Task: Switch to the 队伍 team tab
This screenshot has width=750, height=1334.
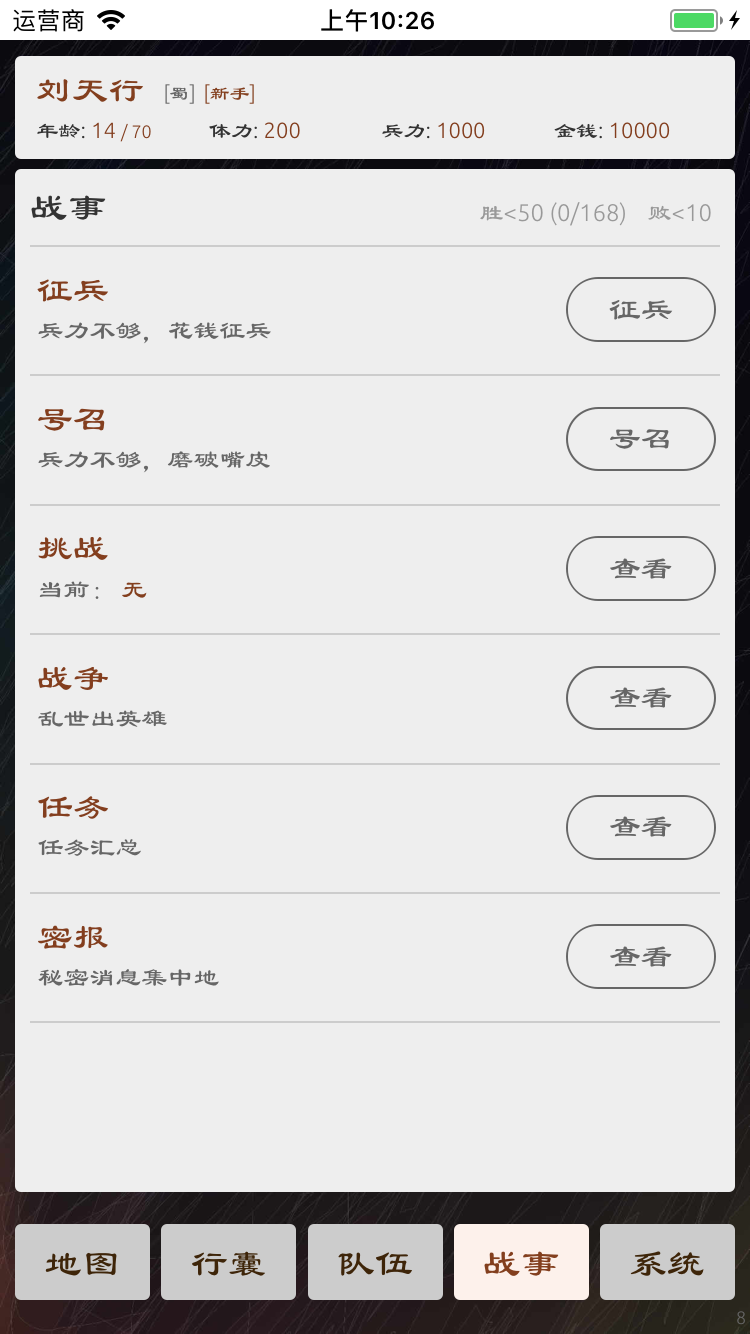Action: pyautogui.click(x=375, y=1262)
